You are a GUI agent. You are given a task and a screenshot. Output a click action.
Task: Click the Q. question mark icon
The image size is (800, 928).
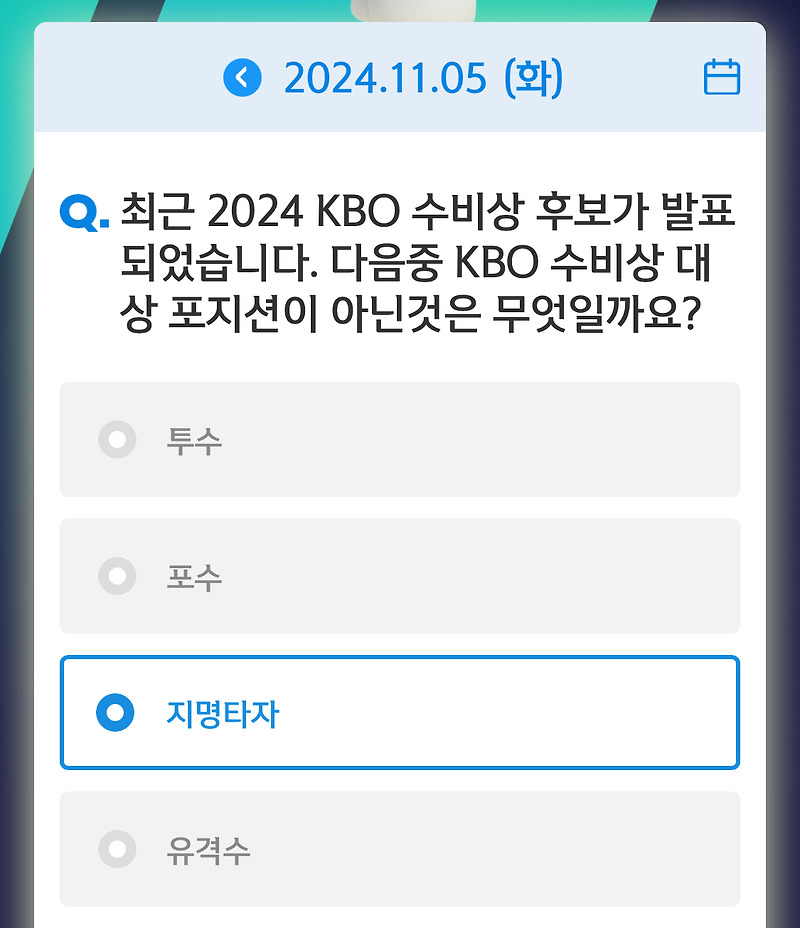tap(80, 210)
